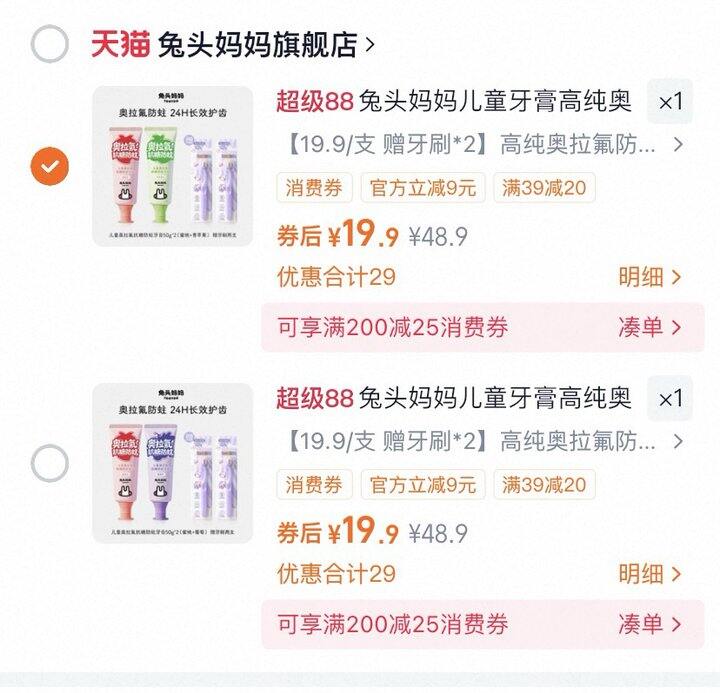This screenshot has width=720, height=693.
Task: Change quantity ×1 of the unchecked item
Action: 669,398
